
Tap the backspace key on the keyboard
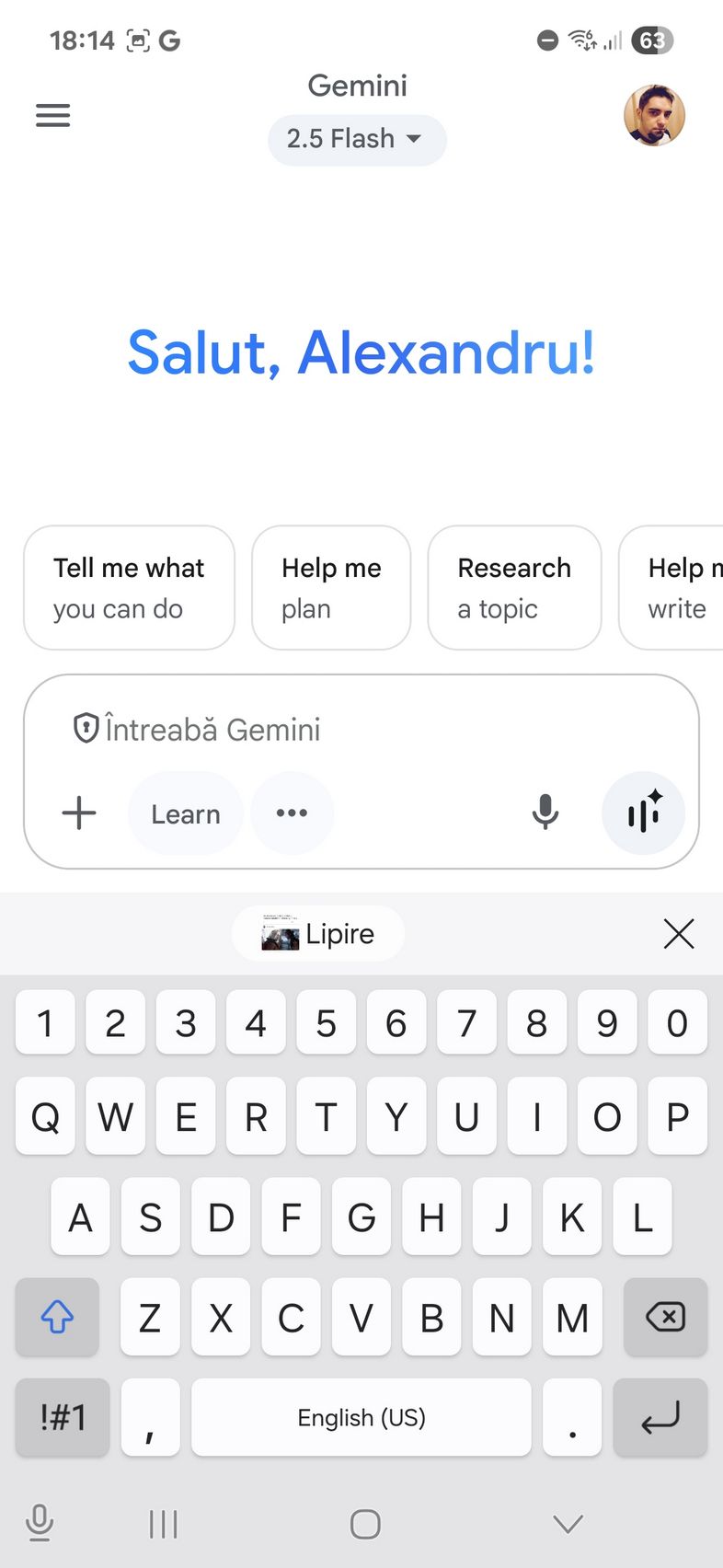665,1317
